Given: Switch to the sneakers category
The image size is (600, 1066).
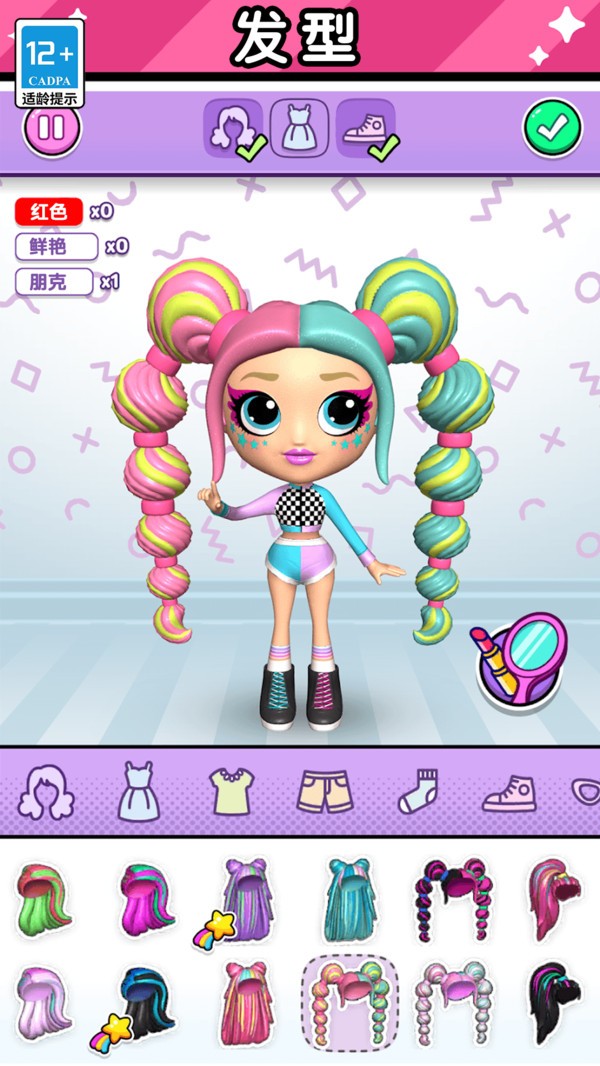Looking at the screenshot, I should tap(509, 791).
